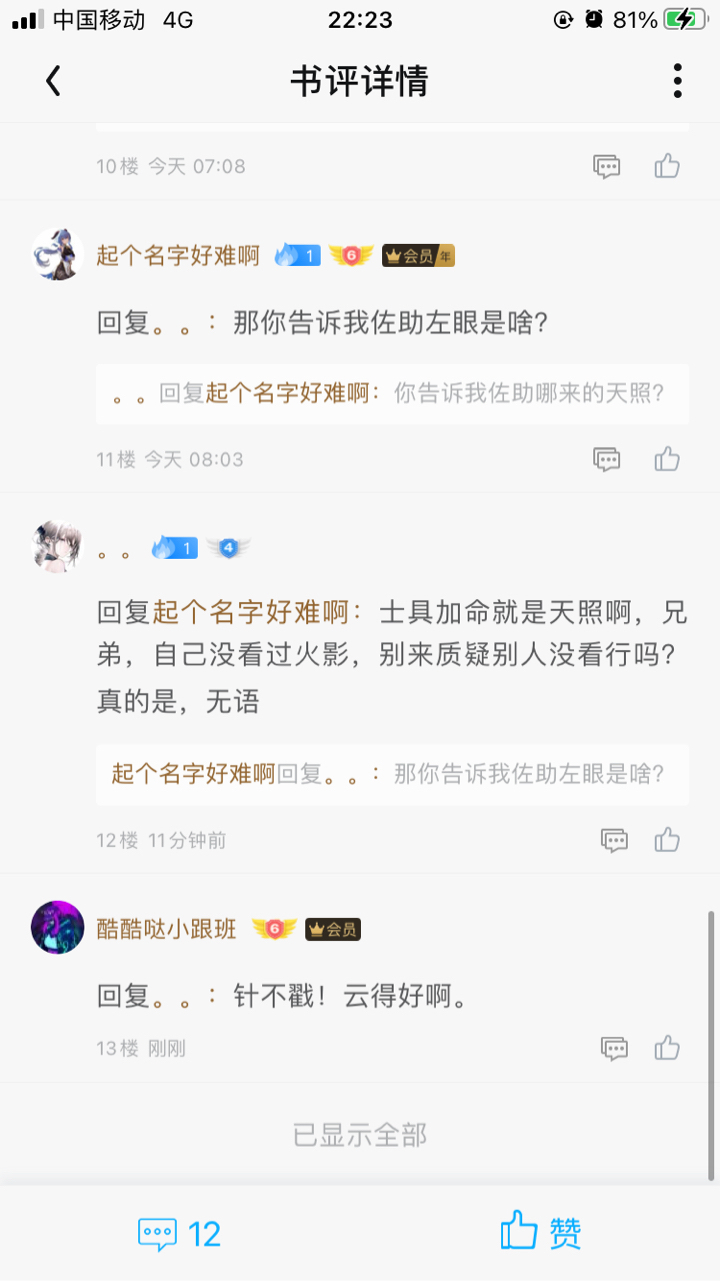
Task: Reply to the 12楼 comment
Action: click(x=614, y=841)
